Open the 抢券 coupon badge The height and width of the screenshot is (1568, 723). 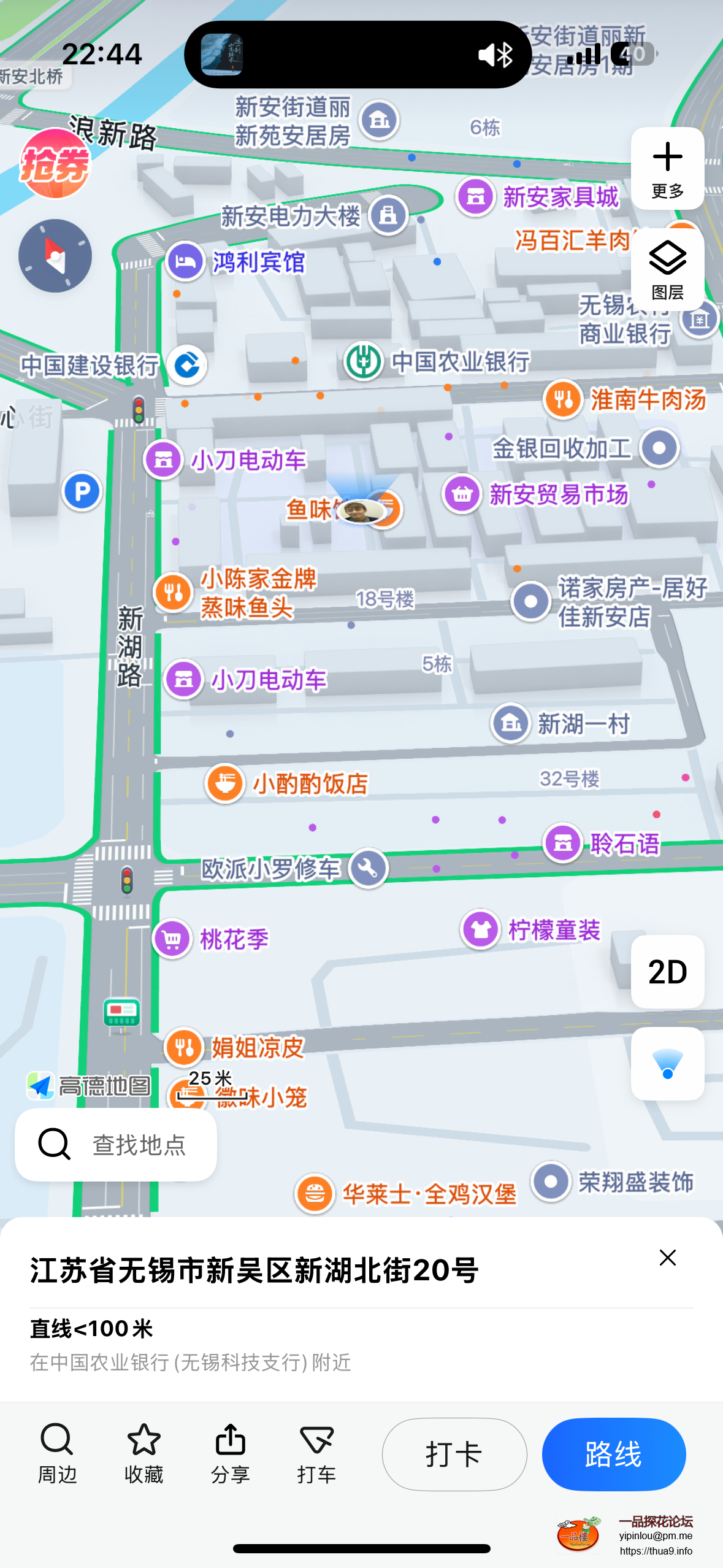coord(55,164)
